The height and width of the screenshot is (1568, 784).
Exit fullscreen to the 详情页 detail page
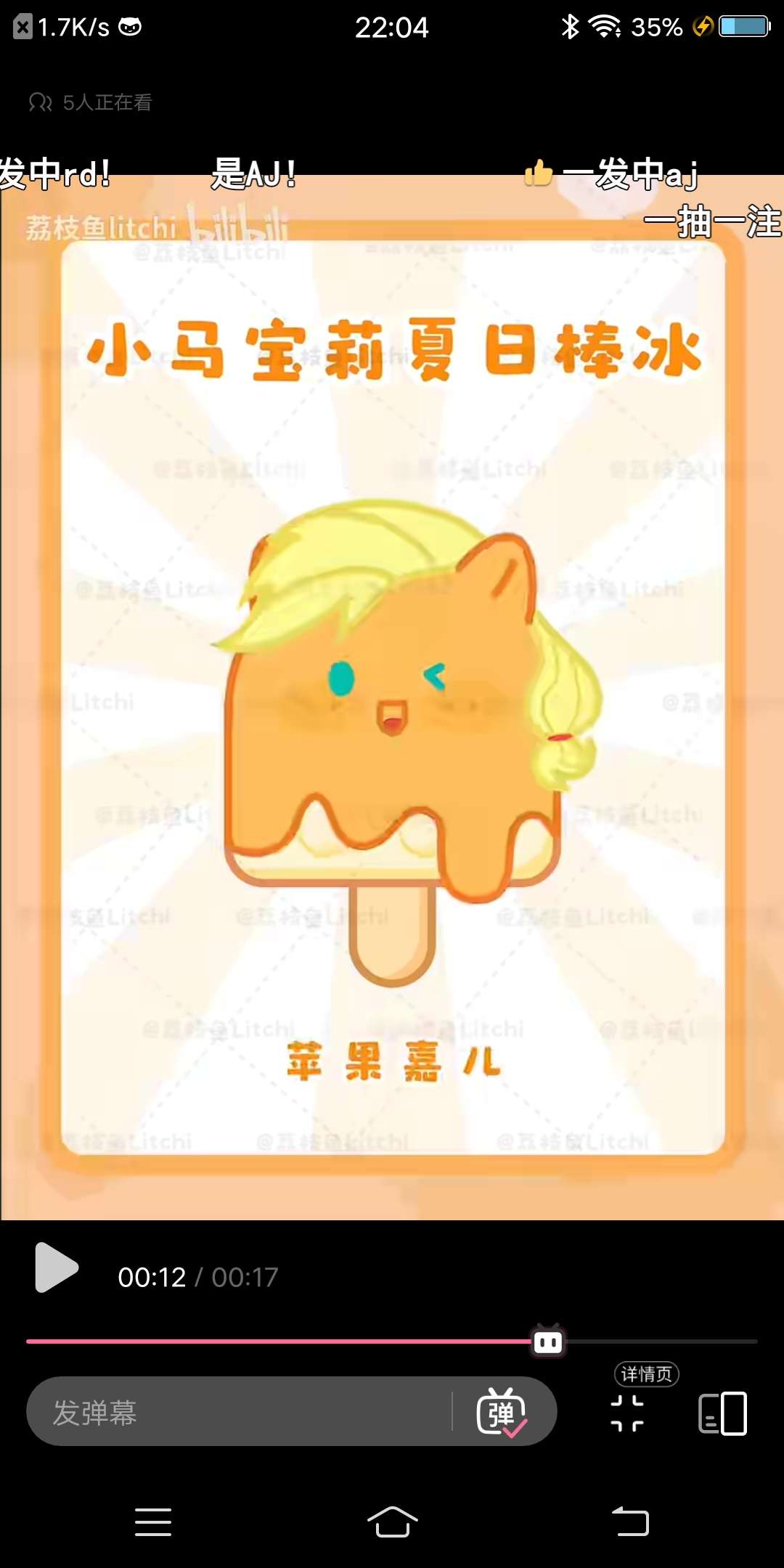(628, 1413)
